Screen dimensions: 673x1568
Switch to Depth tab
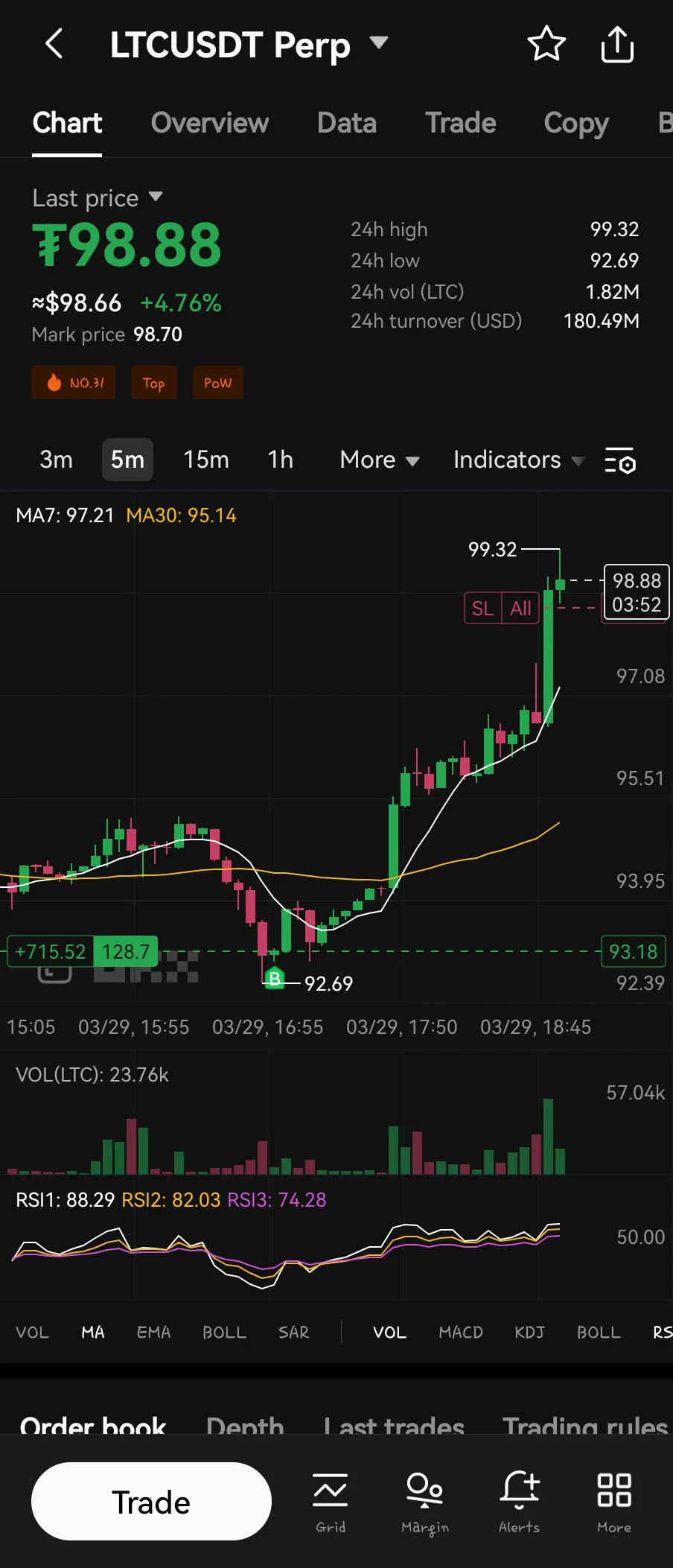[245, 1426]
